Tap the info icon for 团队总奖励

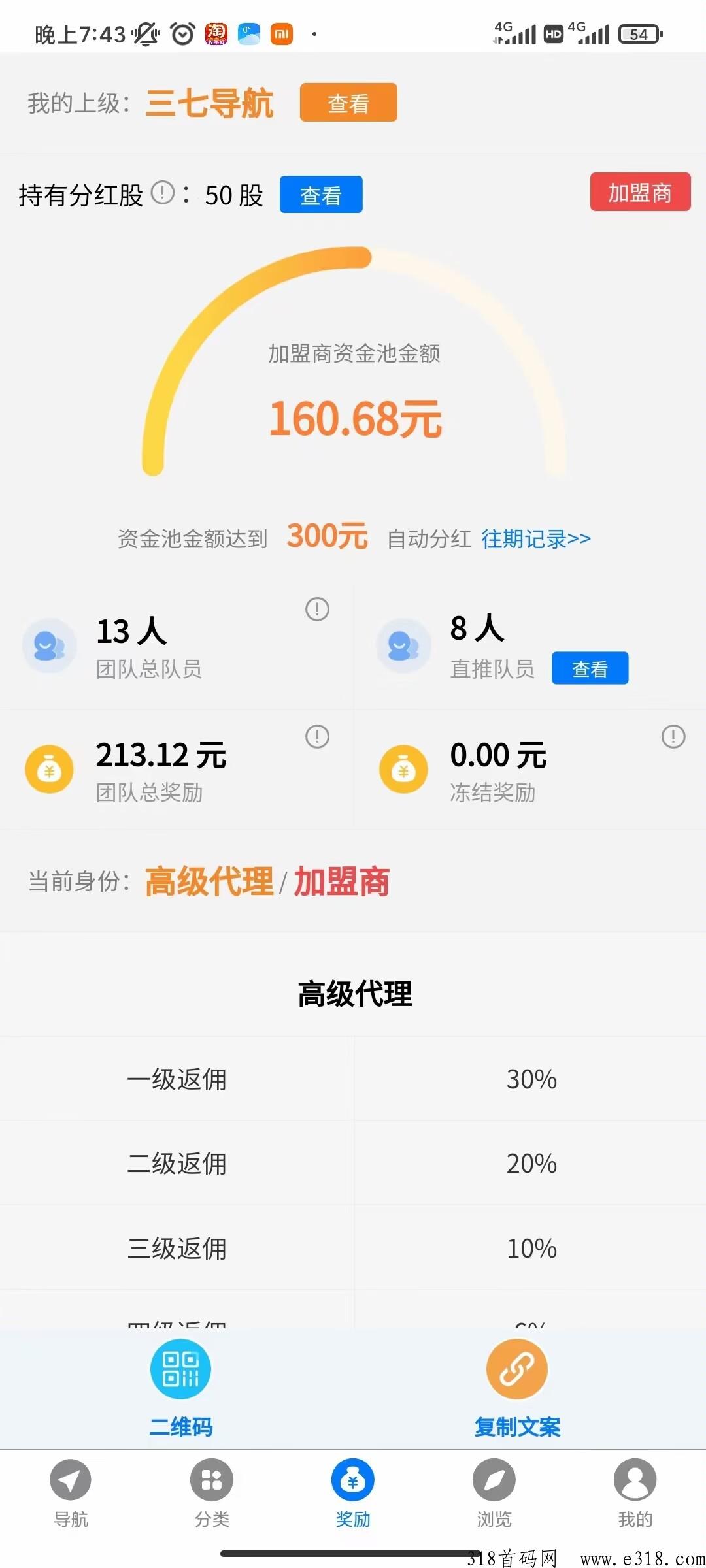coord(318,737)
